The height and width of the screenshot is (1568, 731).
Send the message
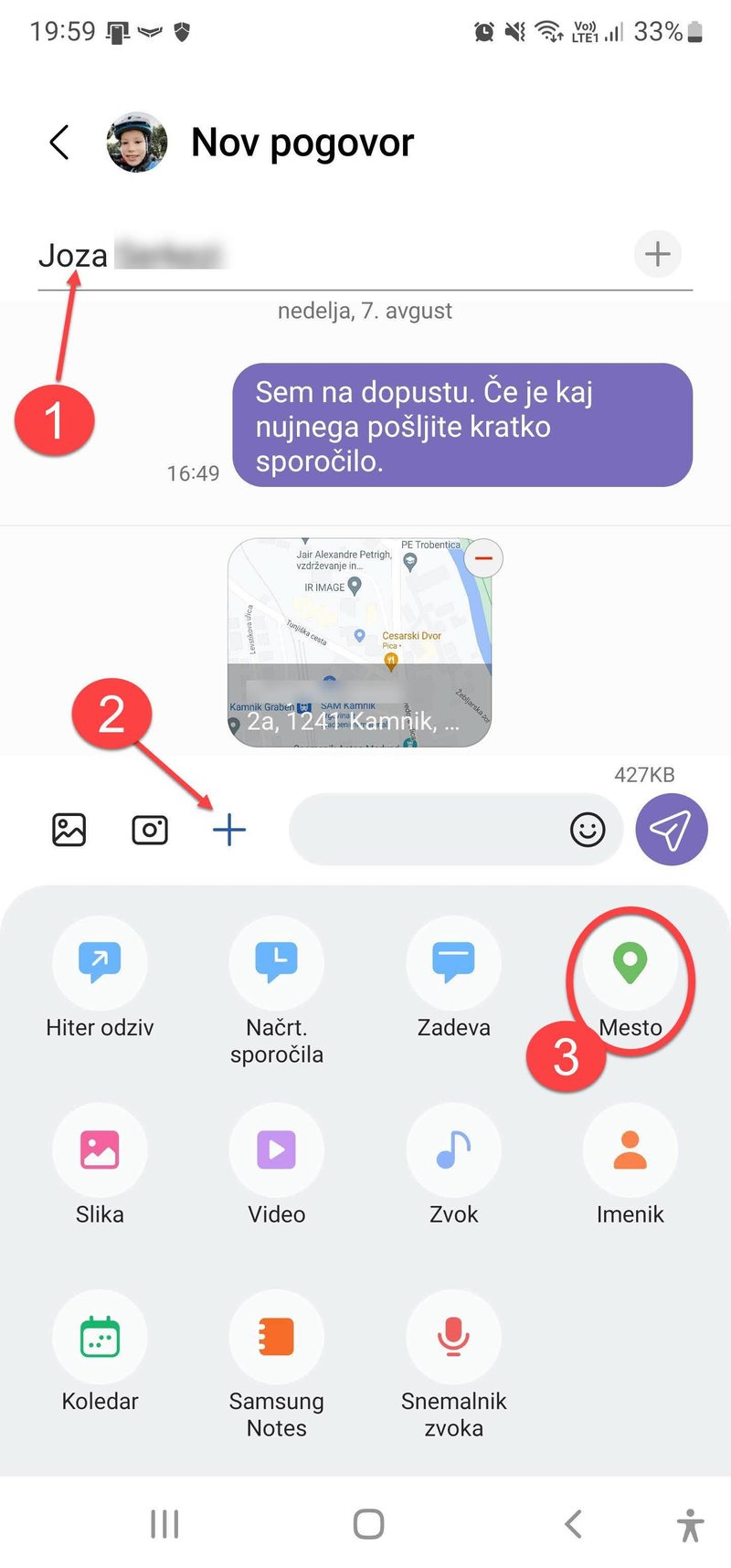click(672, 830)
